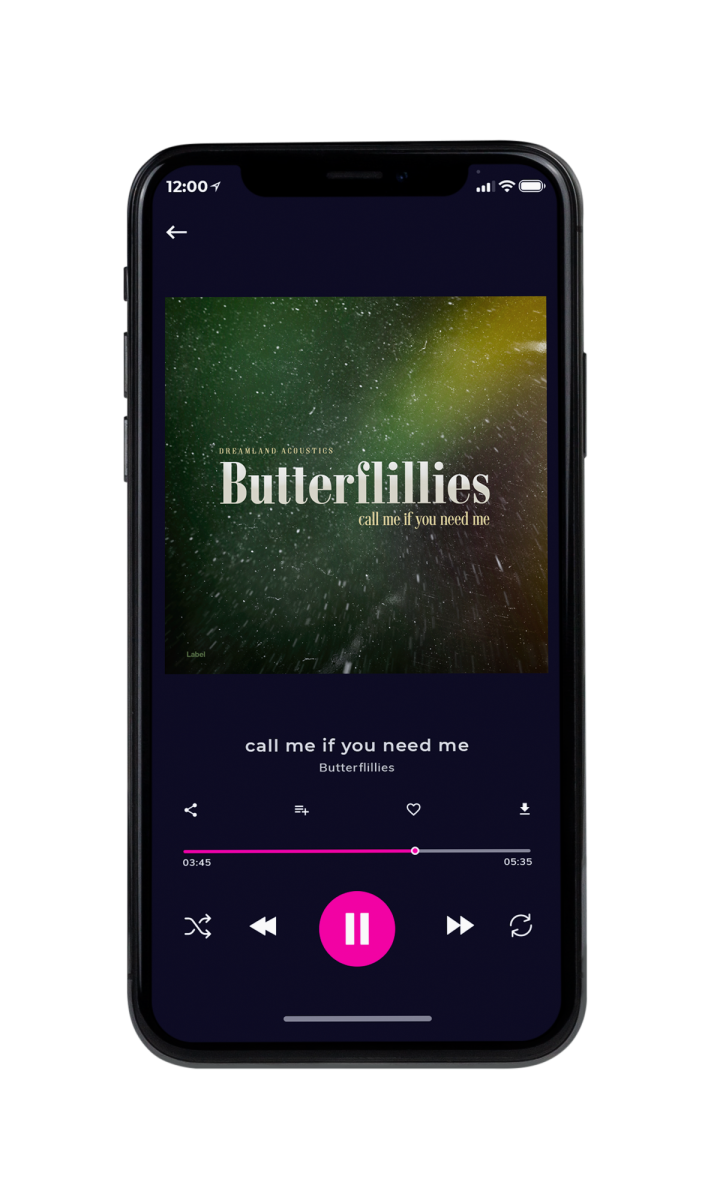The height and width of the screenshot is (1200, 720).
Task: Add song to playlist
Action: click(x=301, y=810)
